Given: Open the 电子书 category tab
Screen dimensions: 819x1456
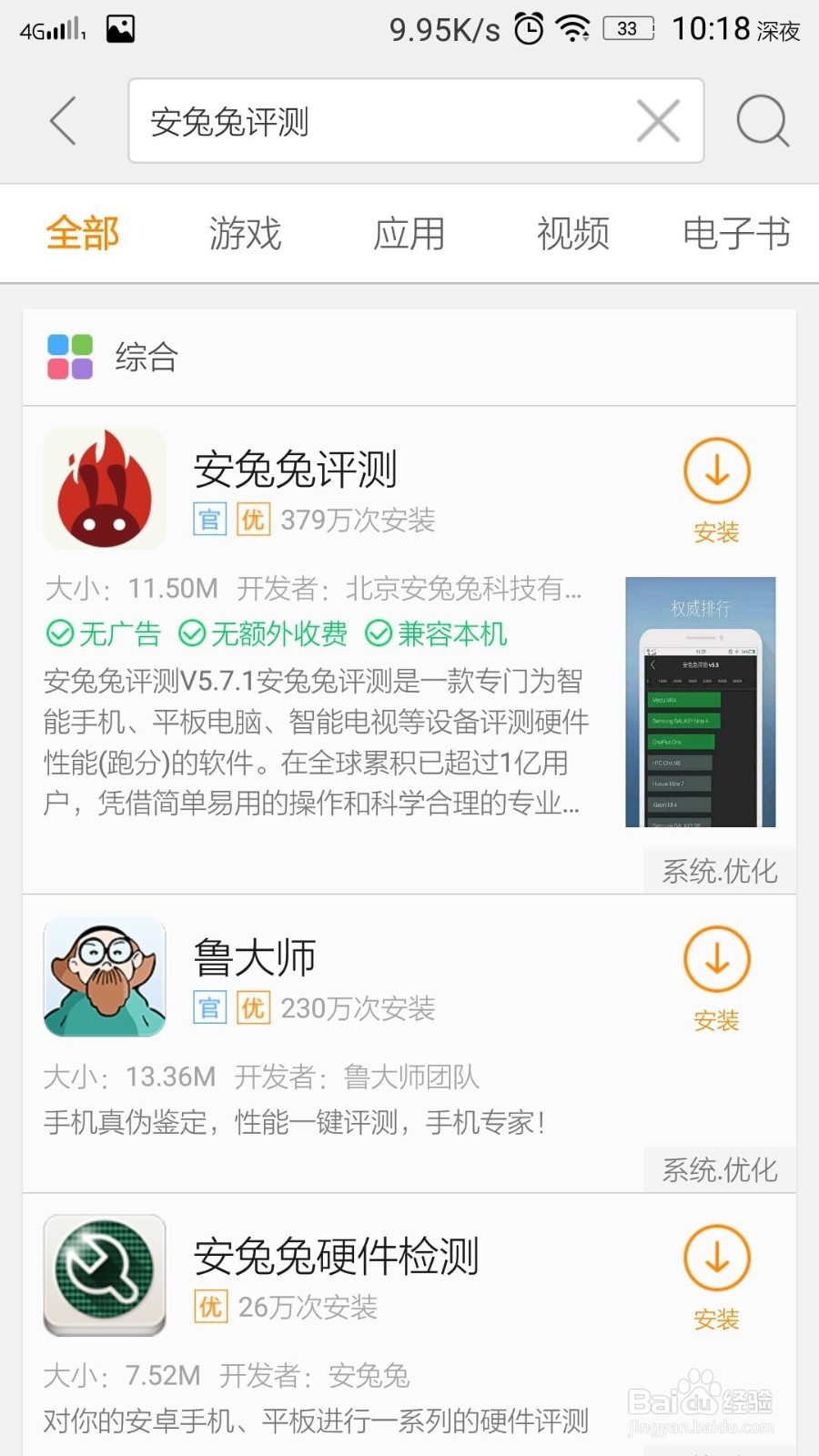Looking at the screenshot, I should 735,233.
